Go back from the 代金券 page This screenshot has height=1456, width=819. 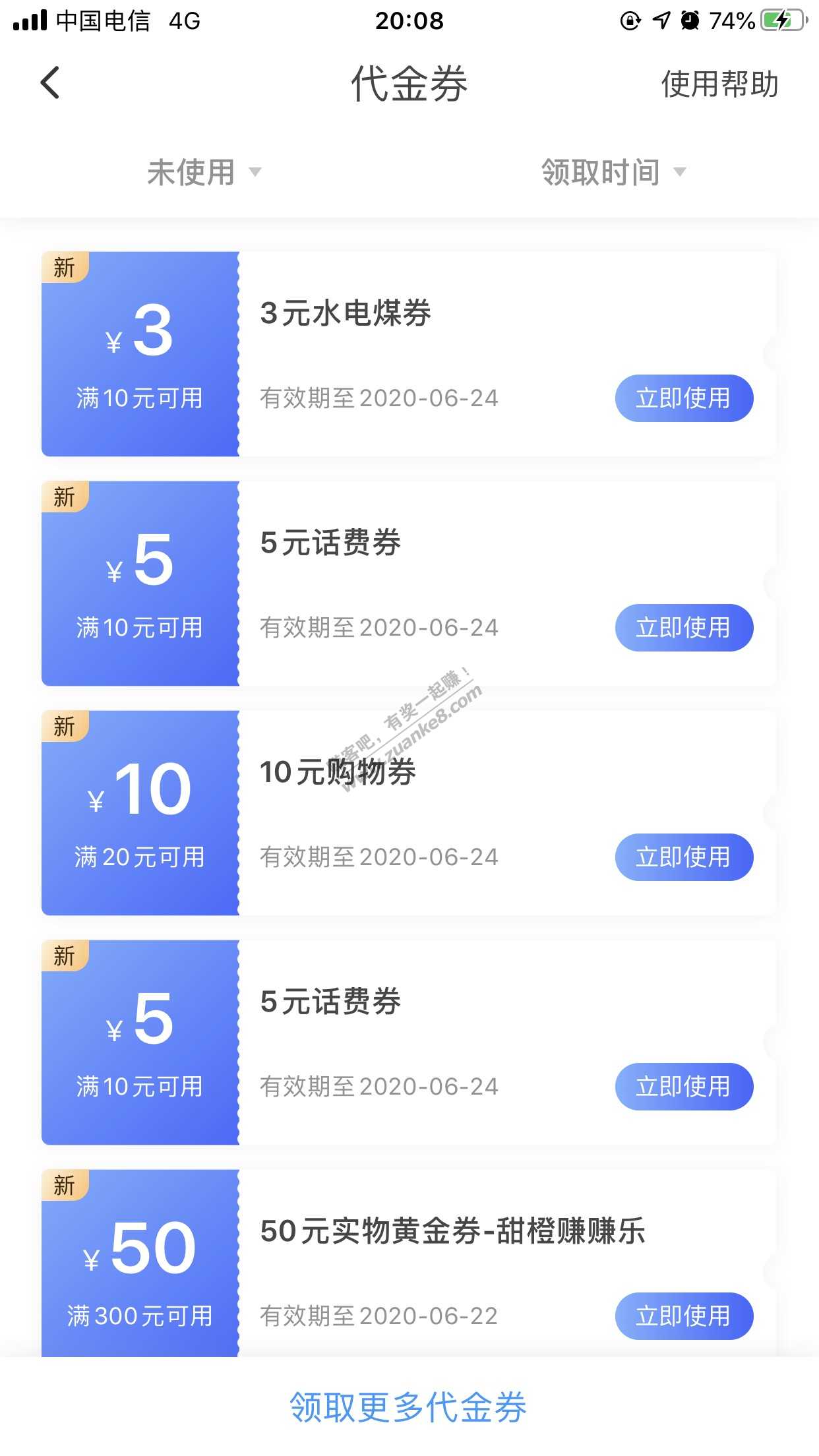pos(50,83)
